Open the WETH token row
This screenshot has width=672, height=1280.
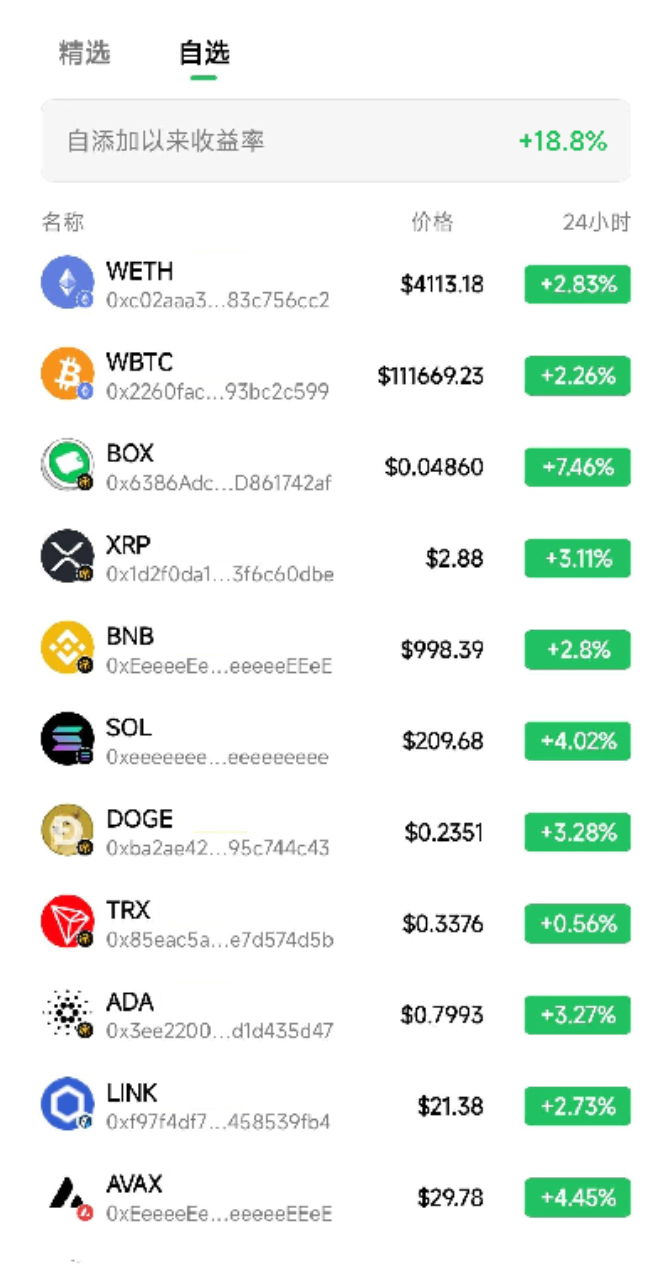coord(336,284)
